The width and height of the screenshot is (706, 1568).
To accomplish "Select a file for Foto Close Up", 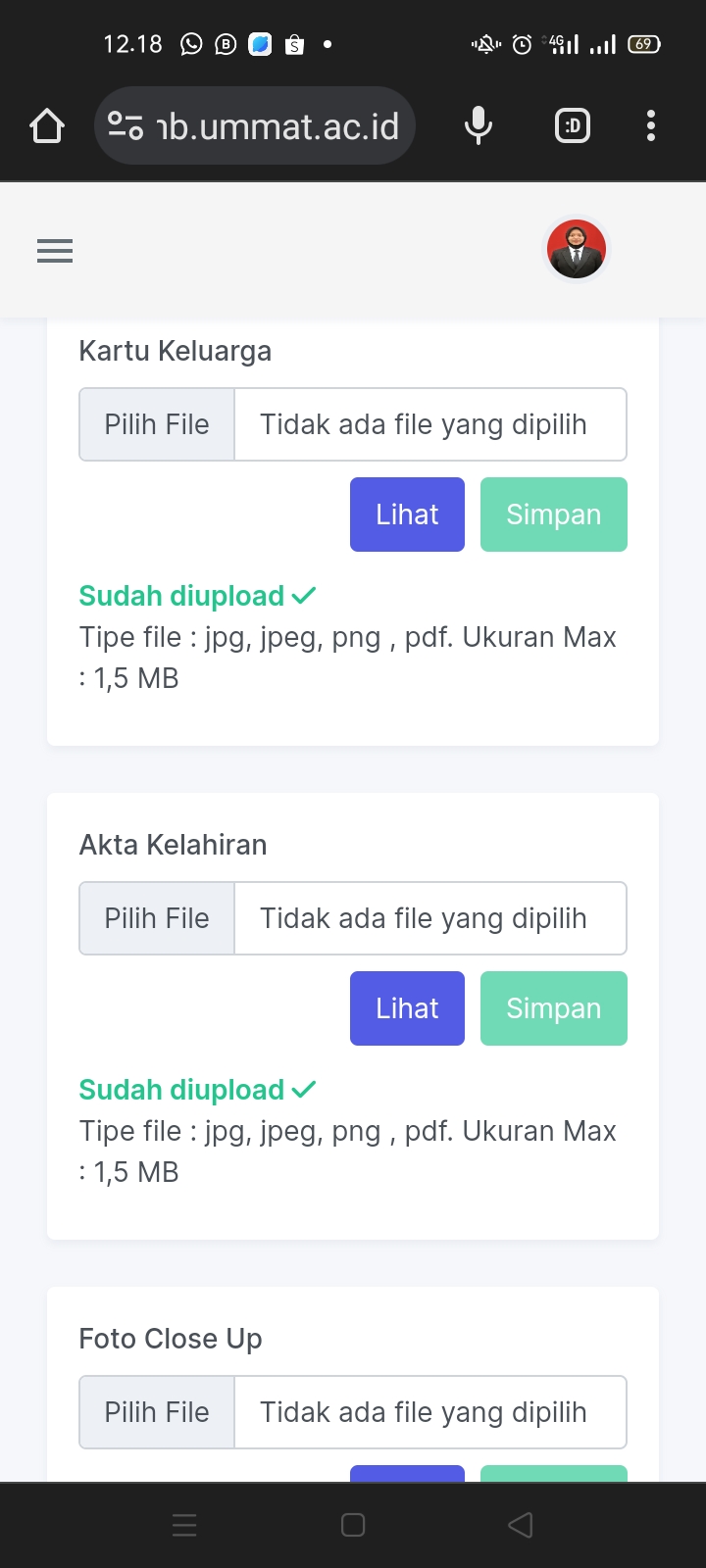I will click(157, 1412).
